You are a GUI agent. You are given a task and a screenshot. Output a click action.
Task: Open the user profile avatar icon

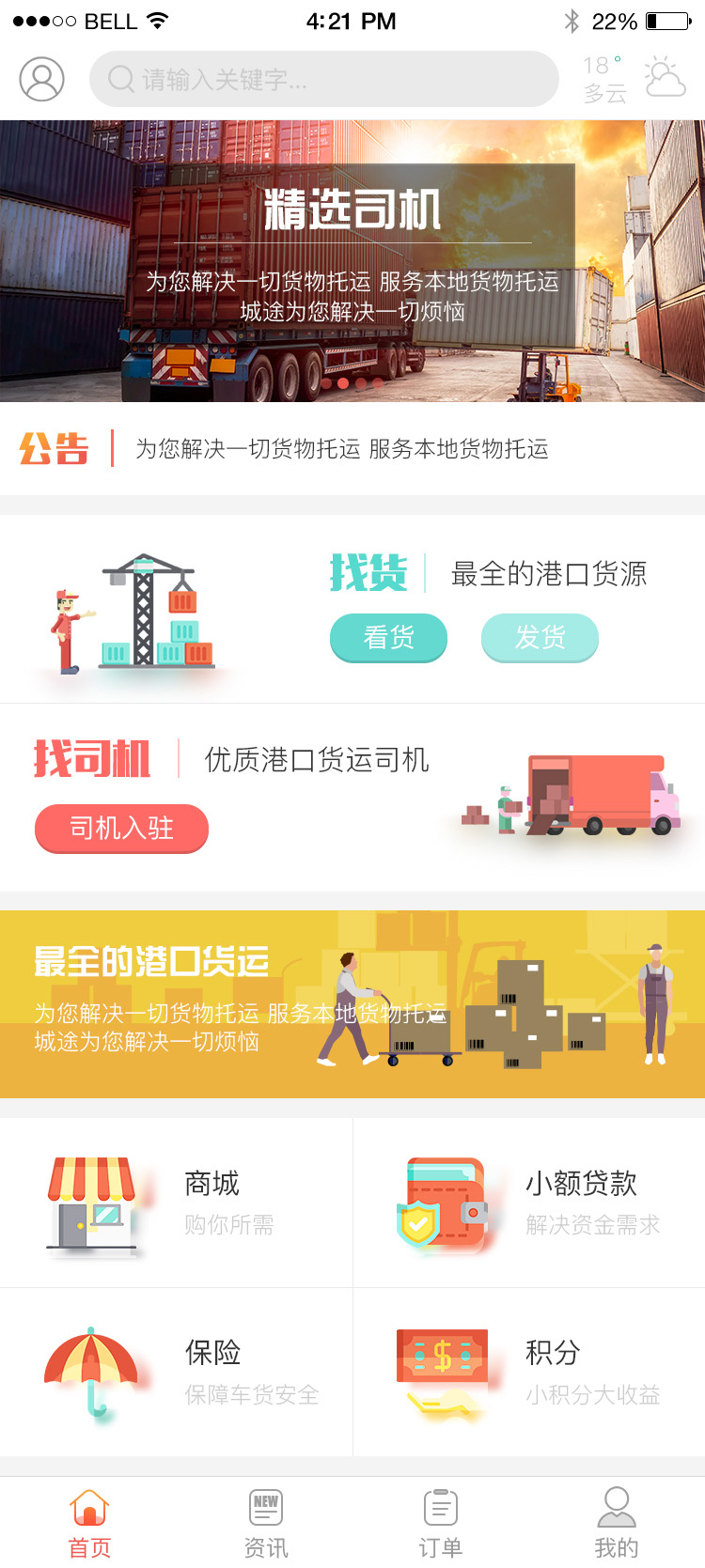42,79
